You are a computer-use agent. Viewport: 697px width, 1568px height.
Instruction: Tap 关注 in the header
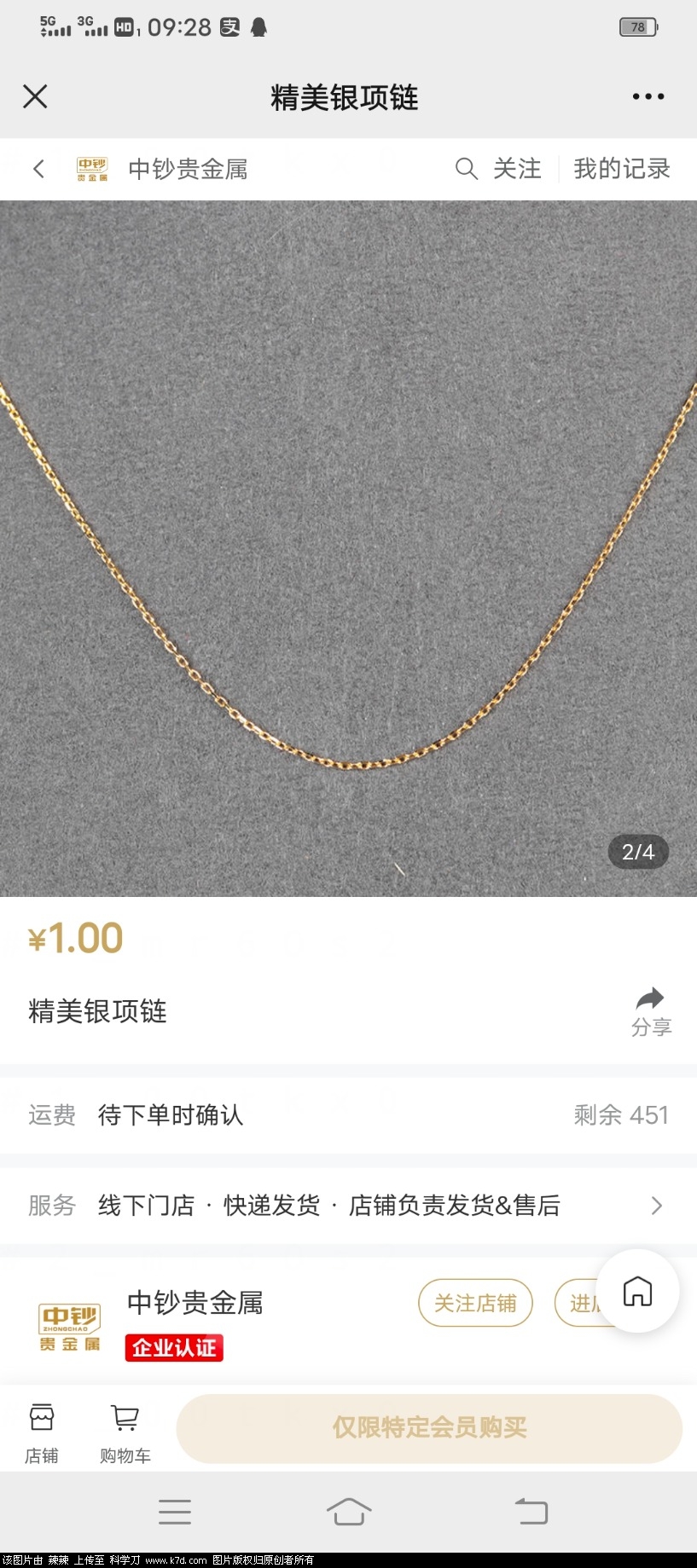click(x=517, y=169)
